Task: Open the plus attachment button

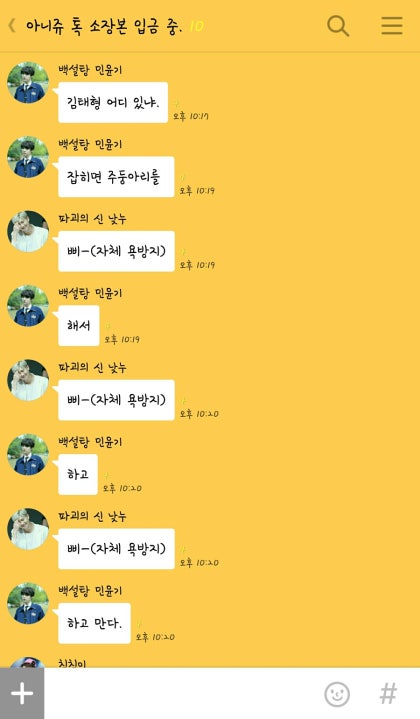Action: coord(22,693)
